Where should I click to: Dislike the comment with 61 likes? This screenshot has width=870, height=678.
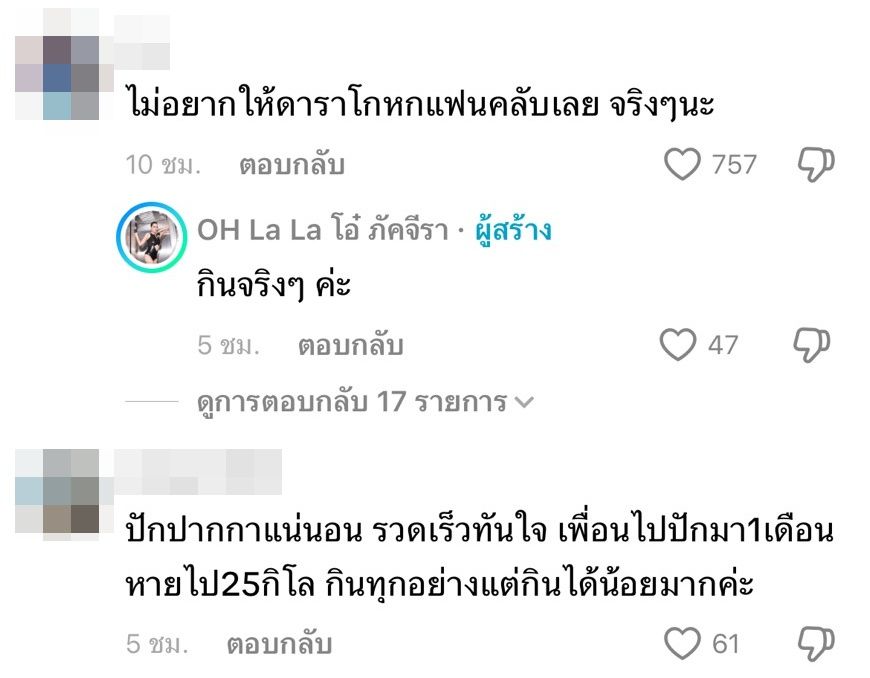(815, 643)
